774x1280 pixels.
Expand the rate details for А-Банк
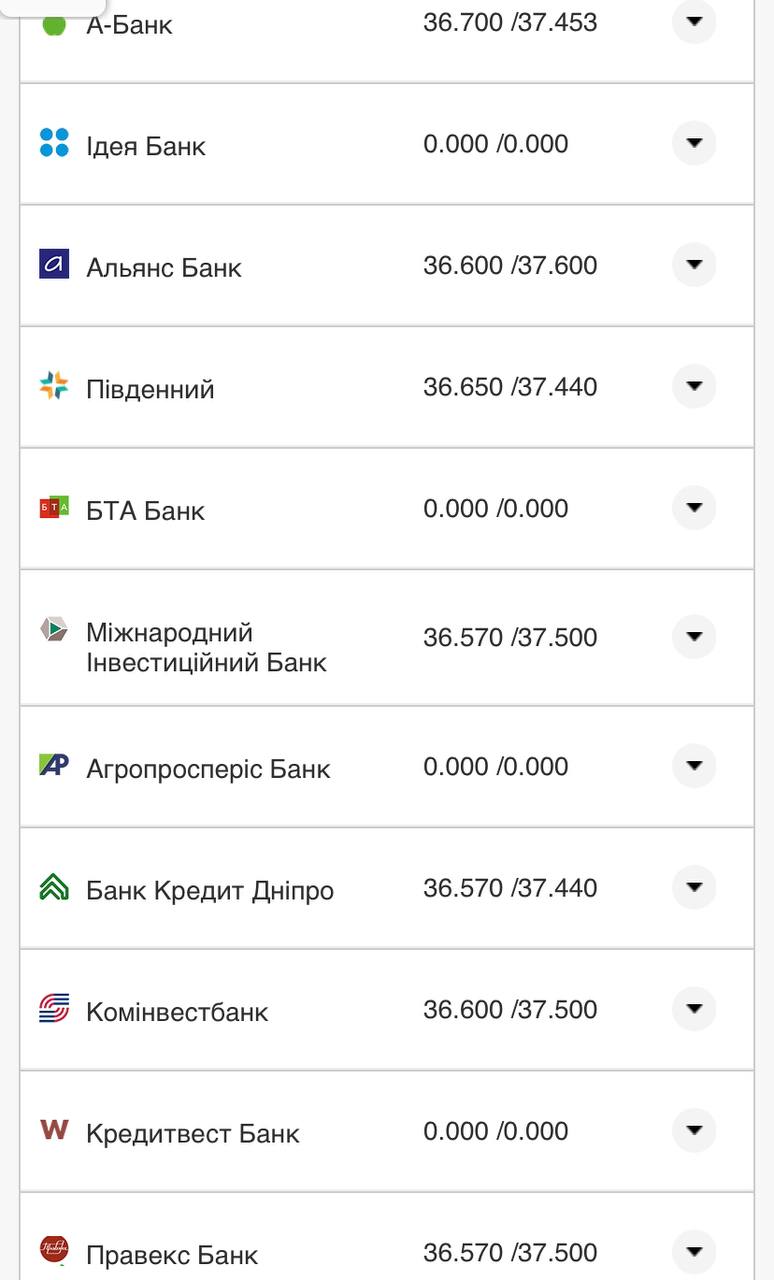click(x=694, y=22)
